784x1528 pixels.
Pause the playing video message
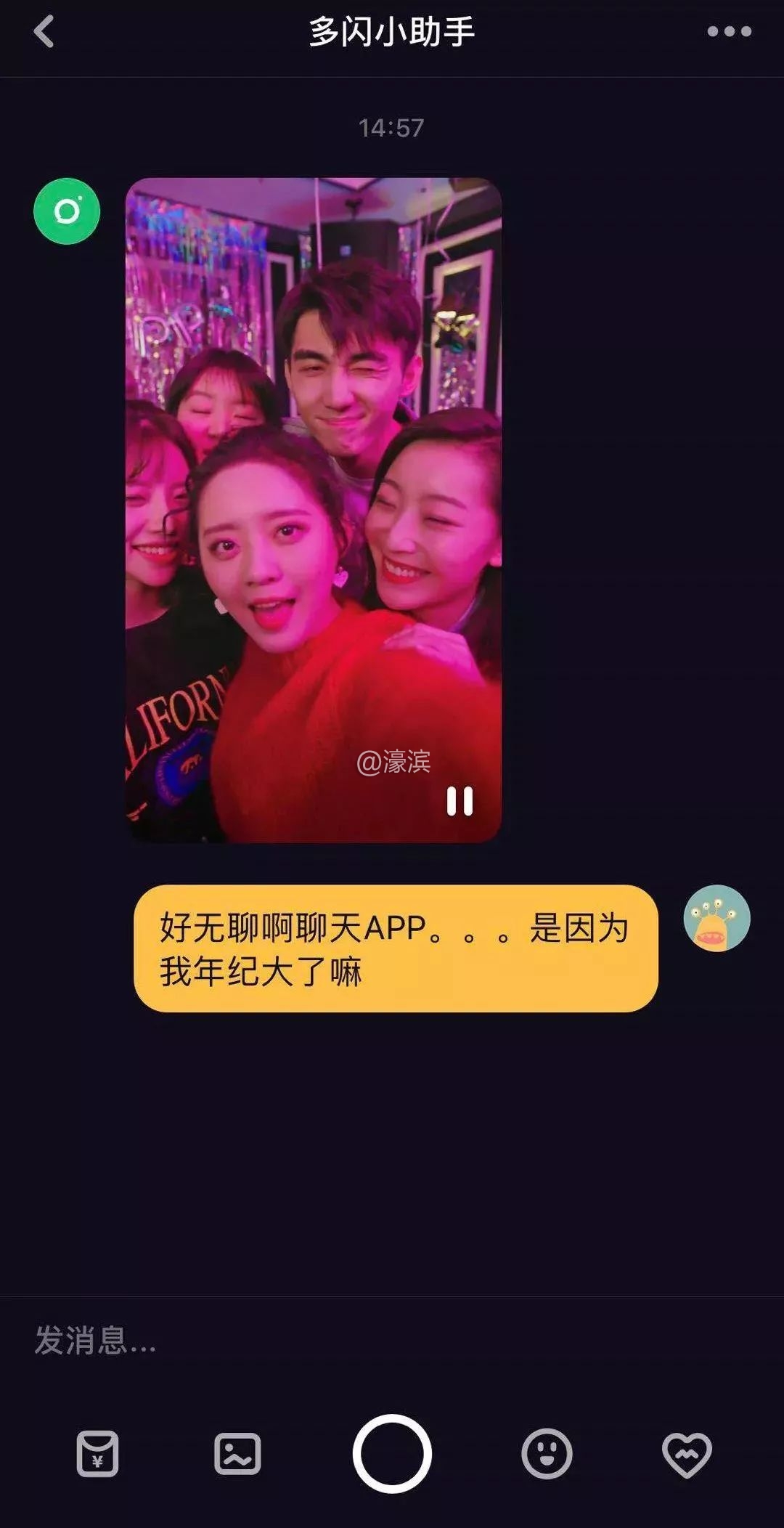point(460,801)
